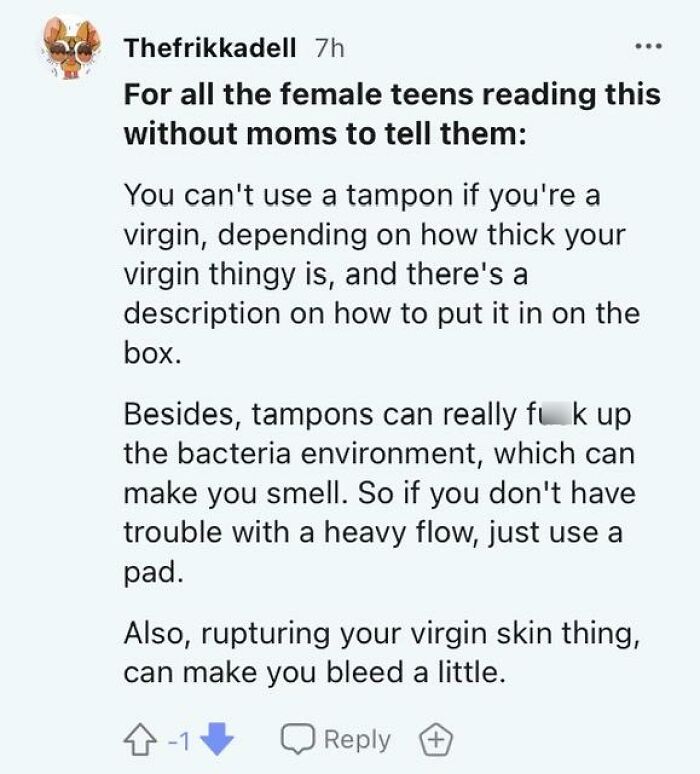The image size is (700, 774).
Task: Reply to Thefrikkadell's comment
Action: pyautogui.click(x=336, y=739)
